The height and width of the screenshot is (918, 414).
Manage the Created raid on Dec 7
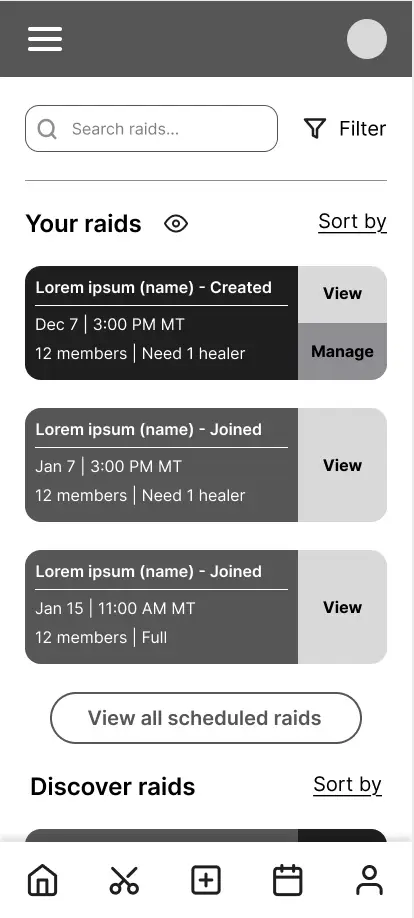342,351
